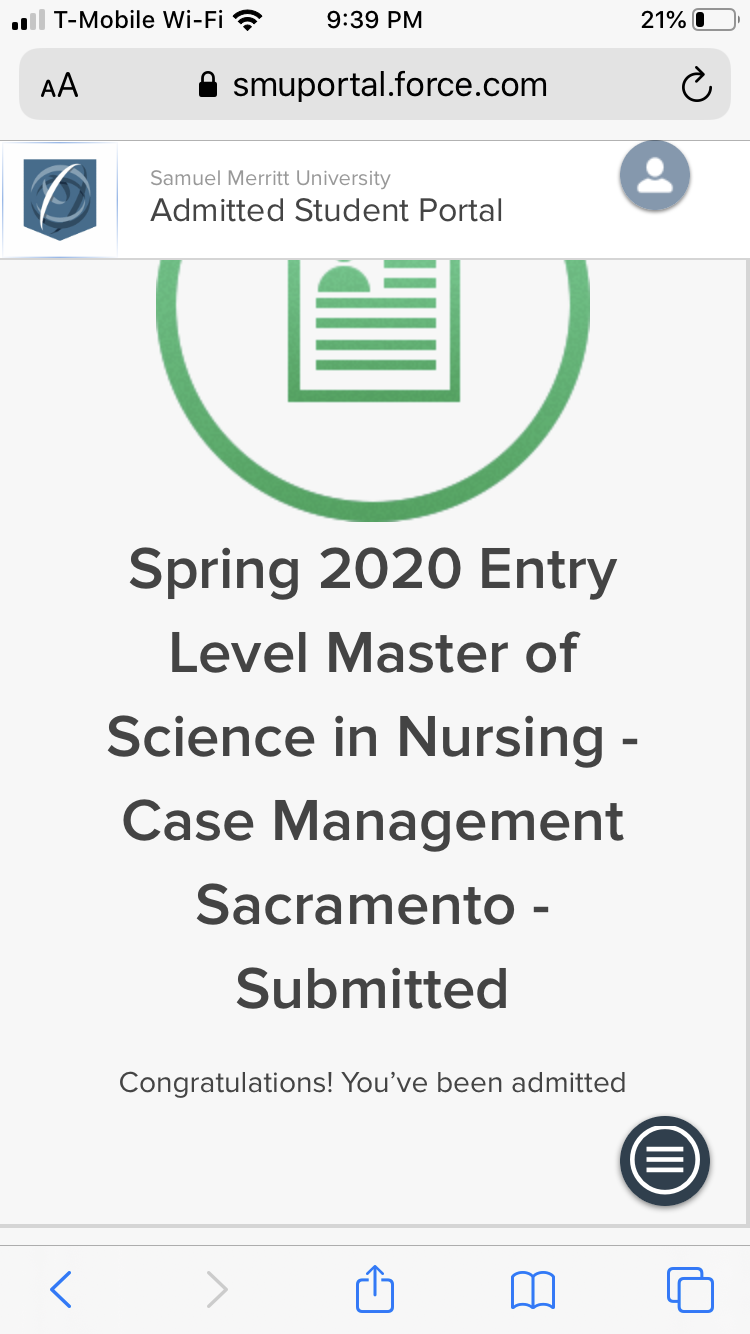The height and width of the screenshot is (1334, 750).
Task: Tap the smuportal.force.com address bar
Action: (x=375, y=85)
